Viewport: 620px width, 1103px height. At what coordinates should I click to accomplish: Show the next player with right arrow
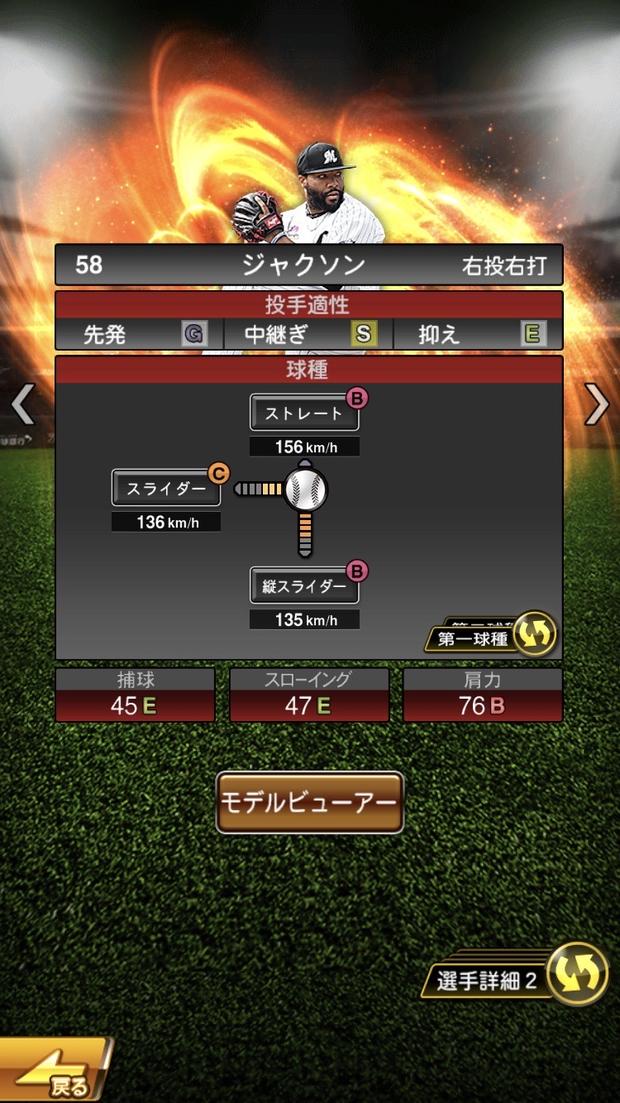point(597,404)
